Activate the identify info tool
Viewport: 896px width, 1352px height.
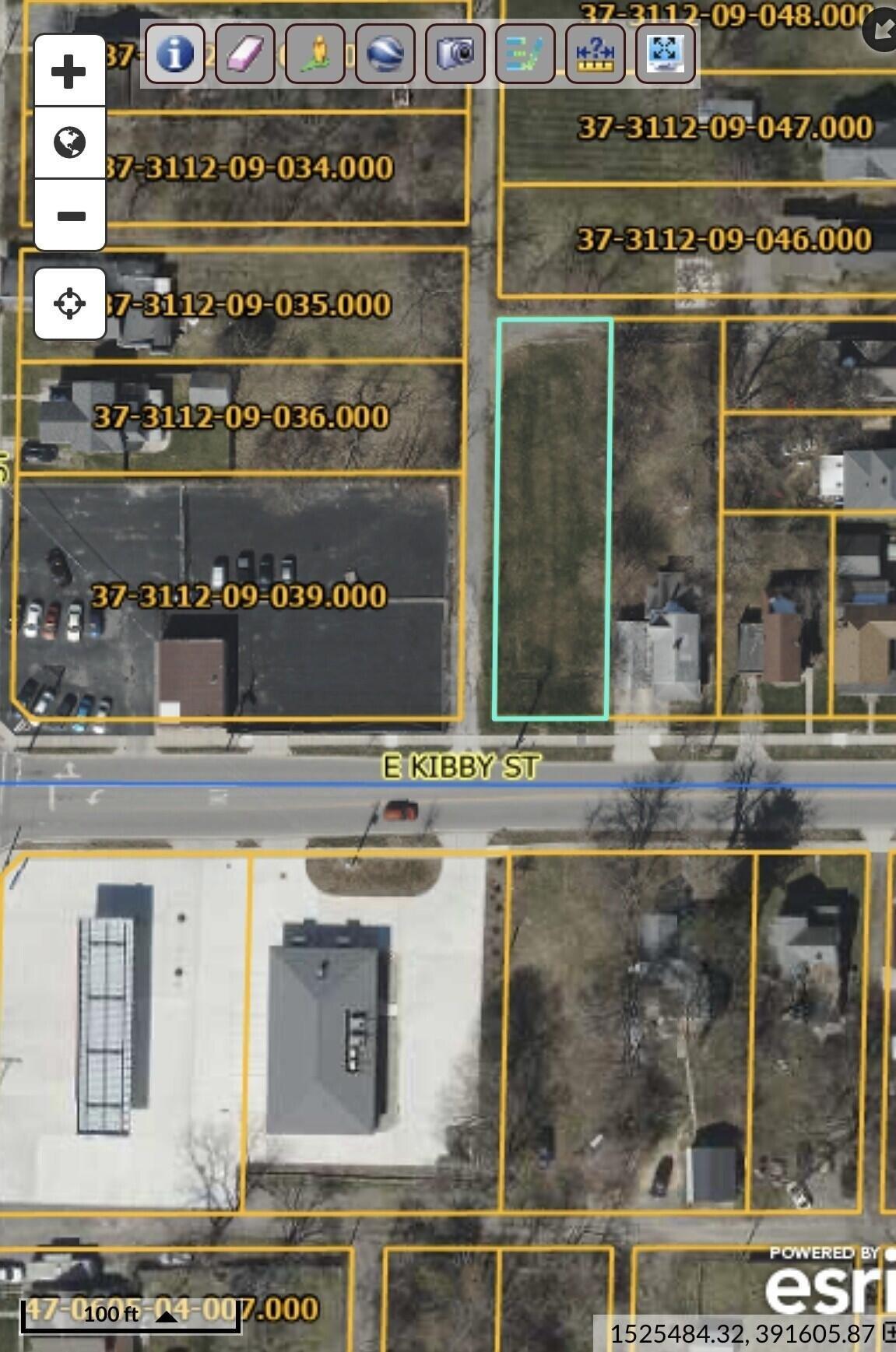pyautogui.click(x=174, y=53)
